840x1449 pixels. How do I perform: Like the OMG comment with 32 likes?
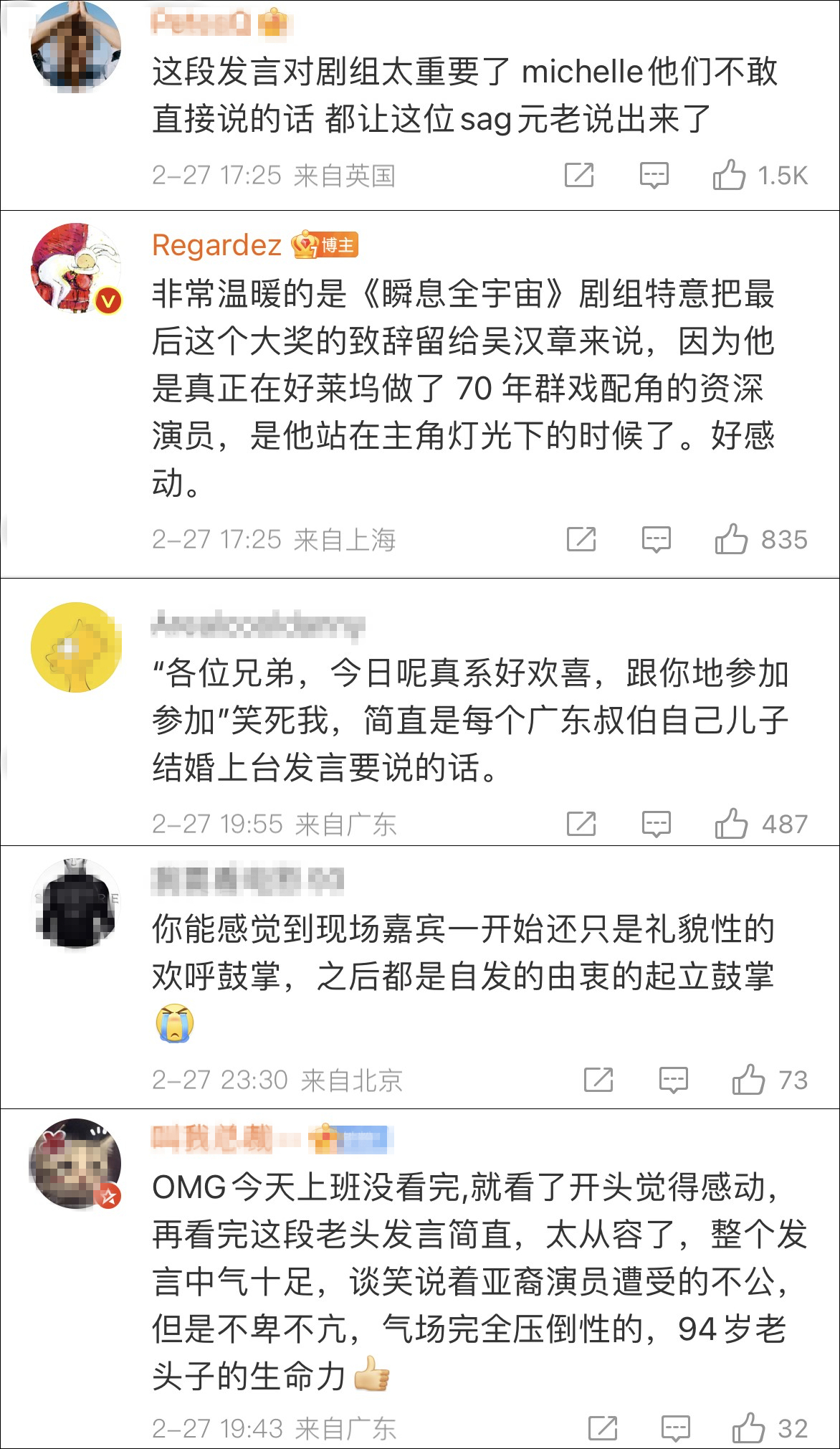pyautogui.click(x=748, y=1428)
